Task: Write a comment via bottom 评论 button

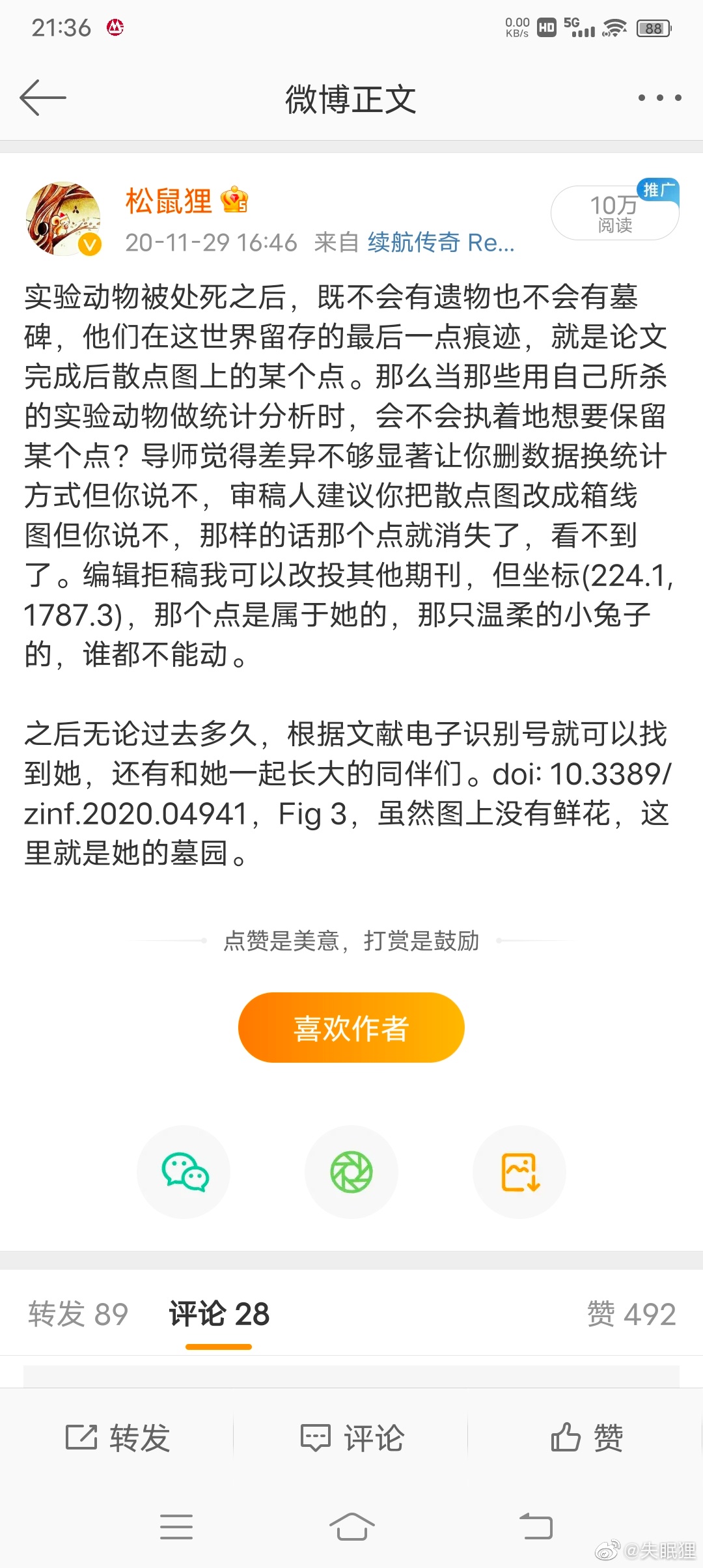Action: pyautogui.click(x=351, y=1438)
